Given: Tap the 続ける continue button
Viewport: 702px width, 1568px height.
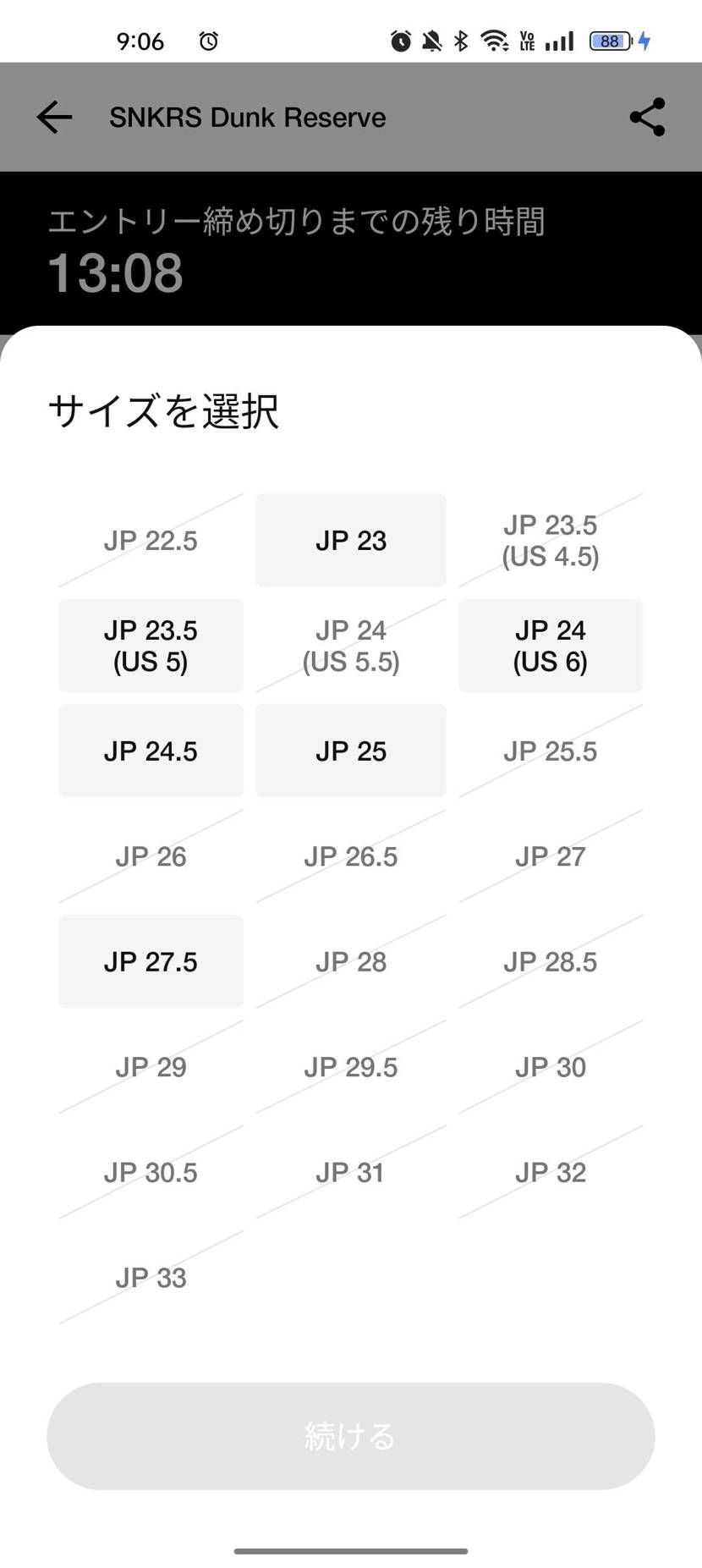Looking at the screenshot, I should tap(350, 1436).
